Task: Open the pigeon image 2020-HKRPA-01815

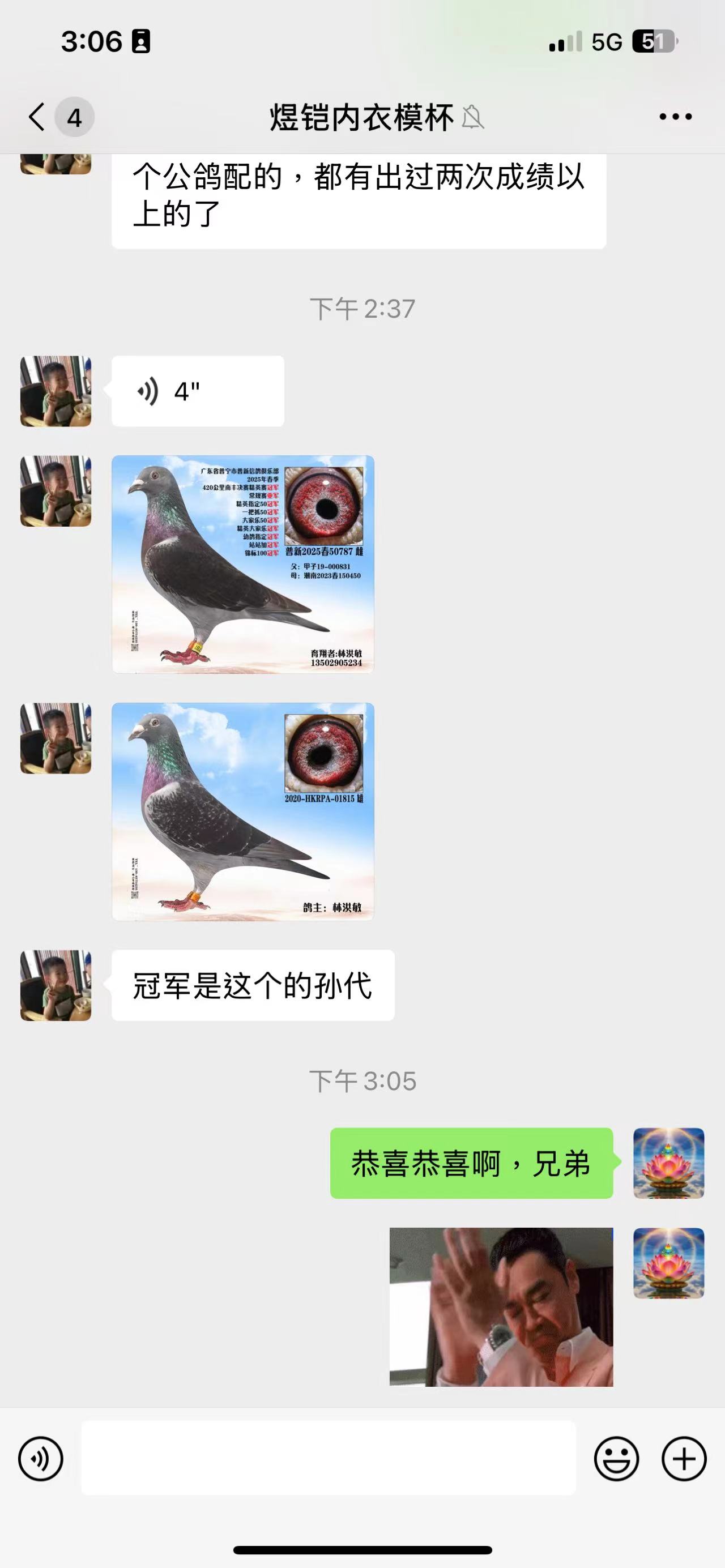Action: (243, 811)
